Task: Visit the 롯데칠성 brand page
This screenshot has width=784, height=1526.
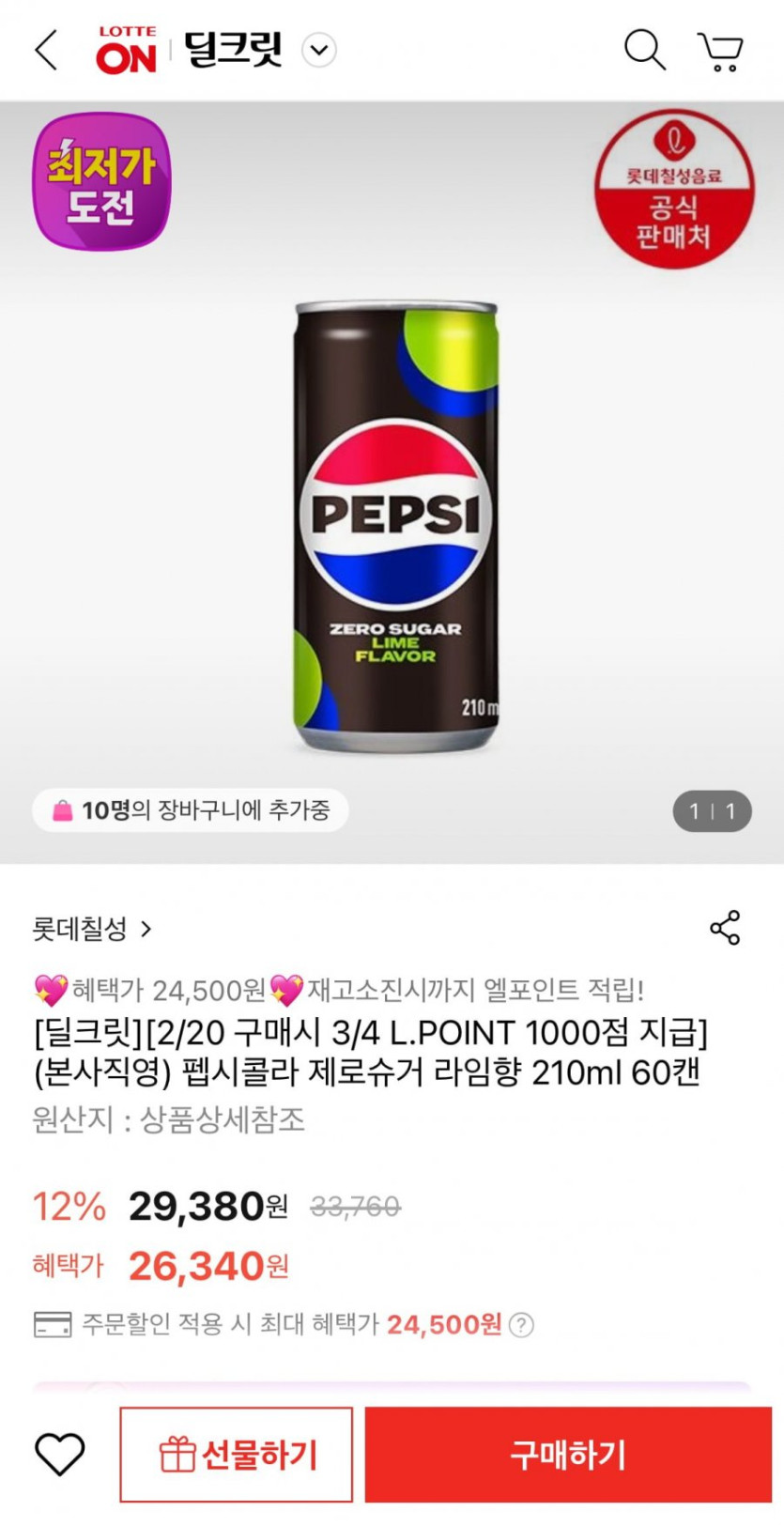Action: (91, 929)
